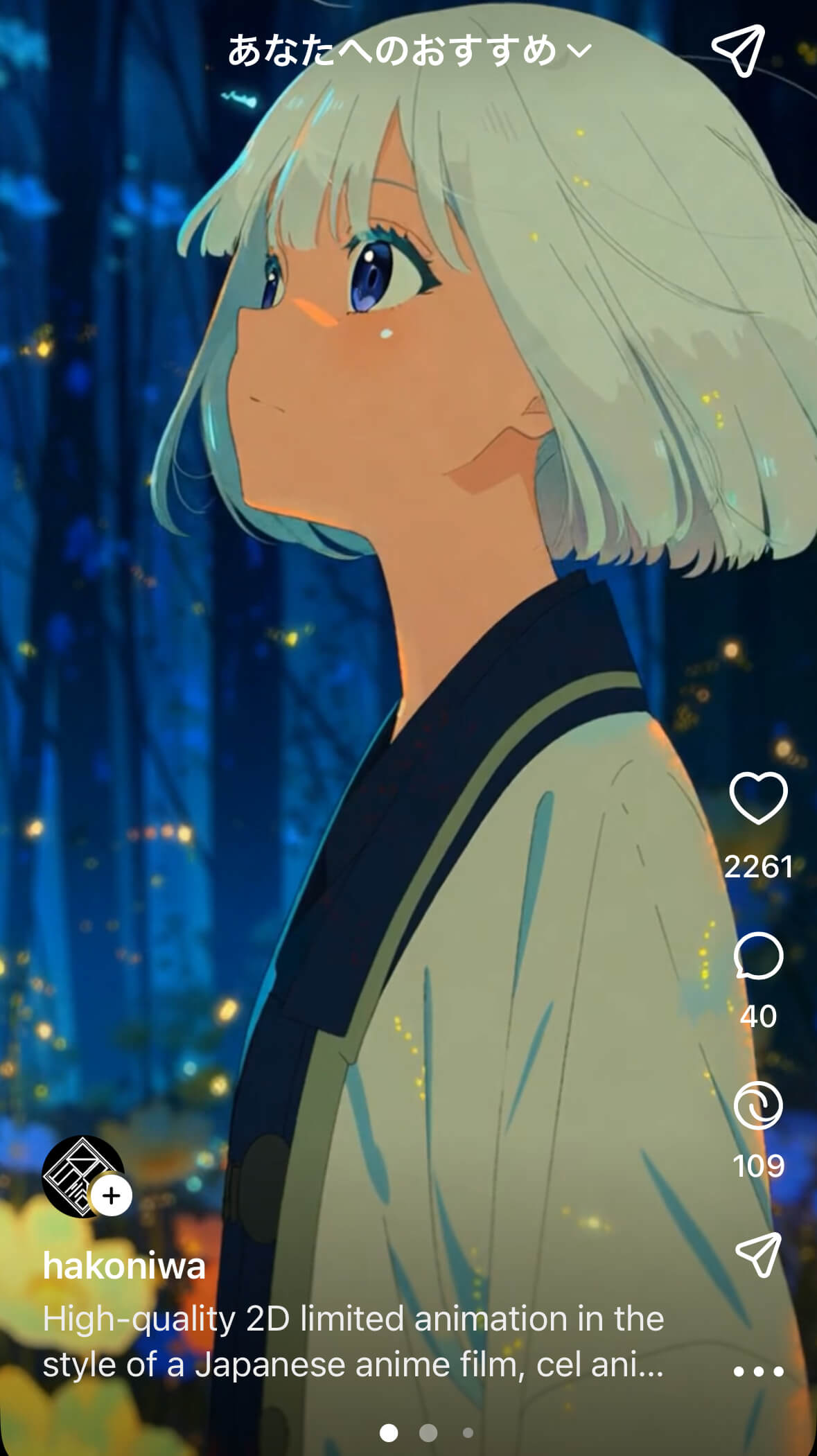Open the three-dot more options menu

(x=758, y=1371)
